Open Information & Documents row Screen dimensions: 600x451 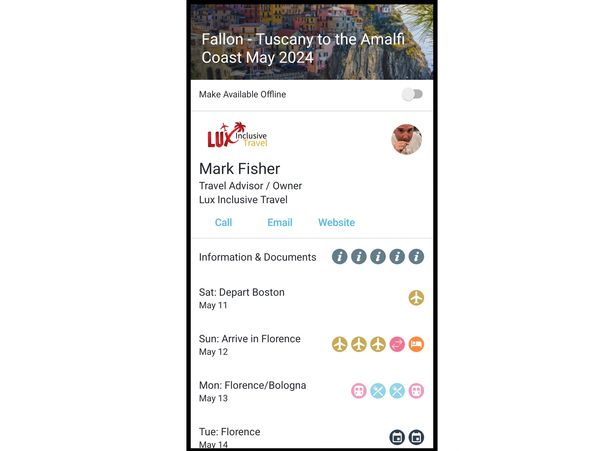coord(257,257)
